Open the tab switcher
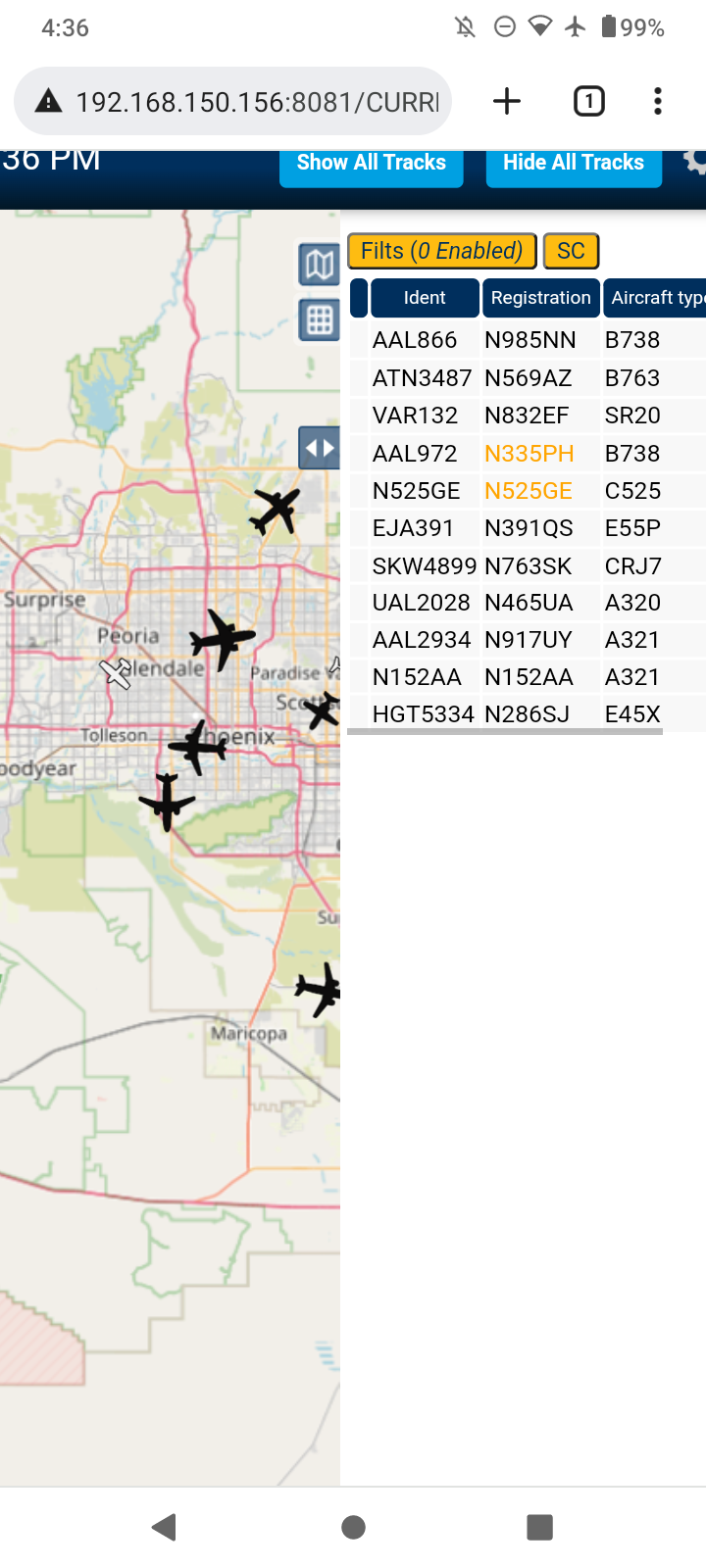The image size is (706, 1568). pyautogui.click(x=589, y=101)
